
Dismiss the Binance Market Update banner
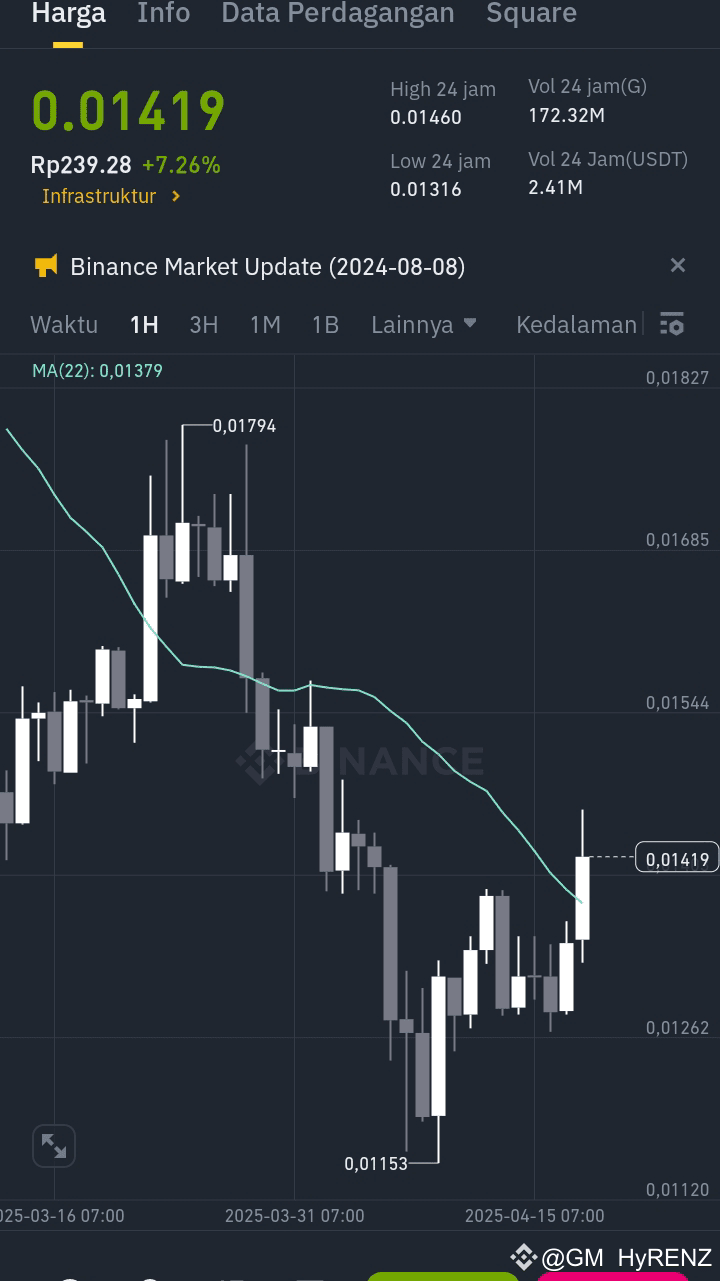[x=678, y=265]
